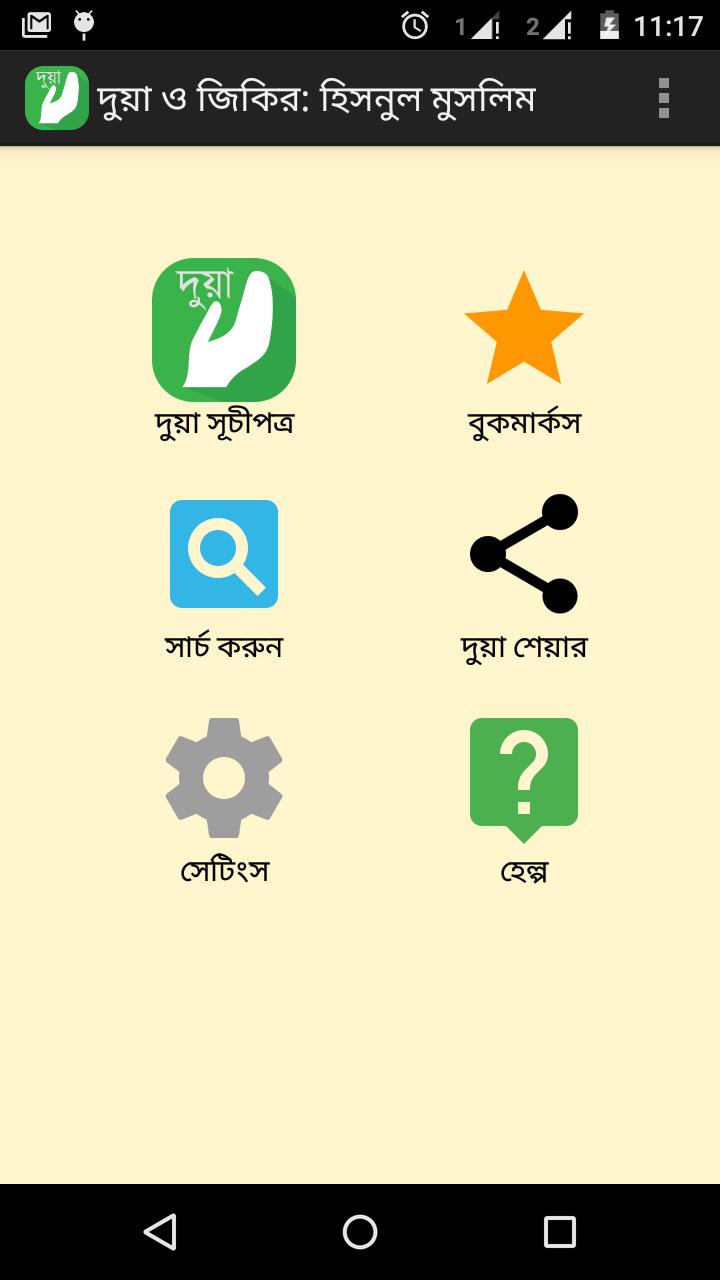Tap the দুয়া শেয়ার label

(x=524, y=647)
